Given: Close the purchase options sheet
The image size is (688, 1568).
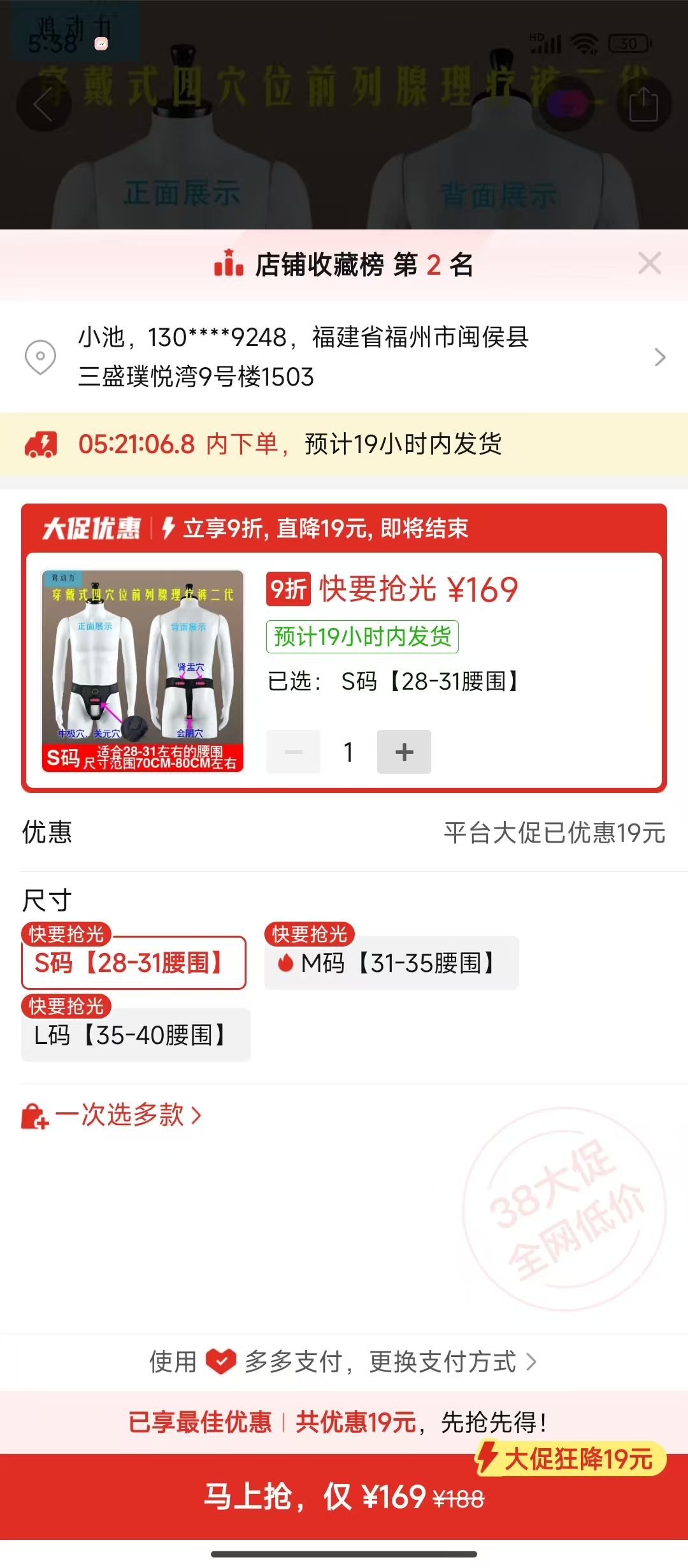Looking at the screenshot, I should click(x=649, y=263).
